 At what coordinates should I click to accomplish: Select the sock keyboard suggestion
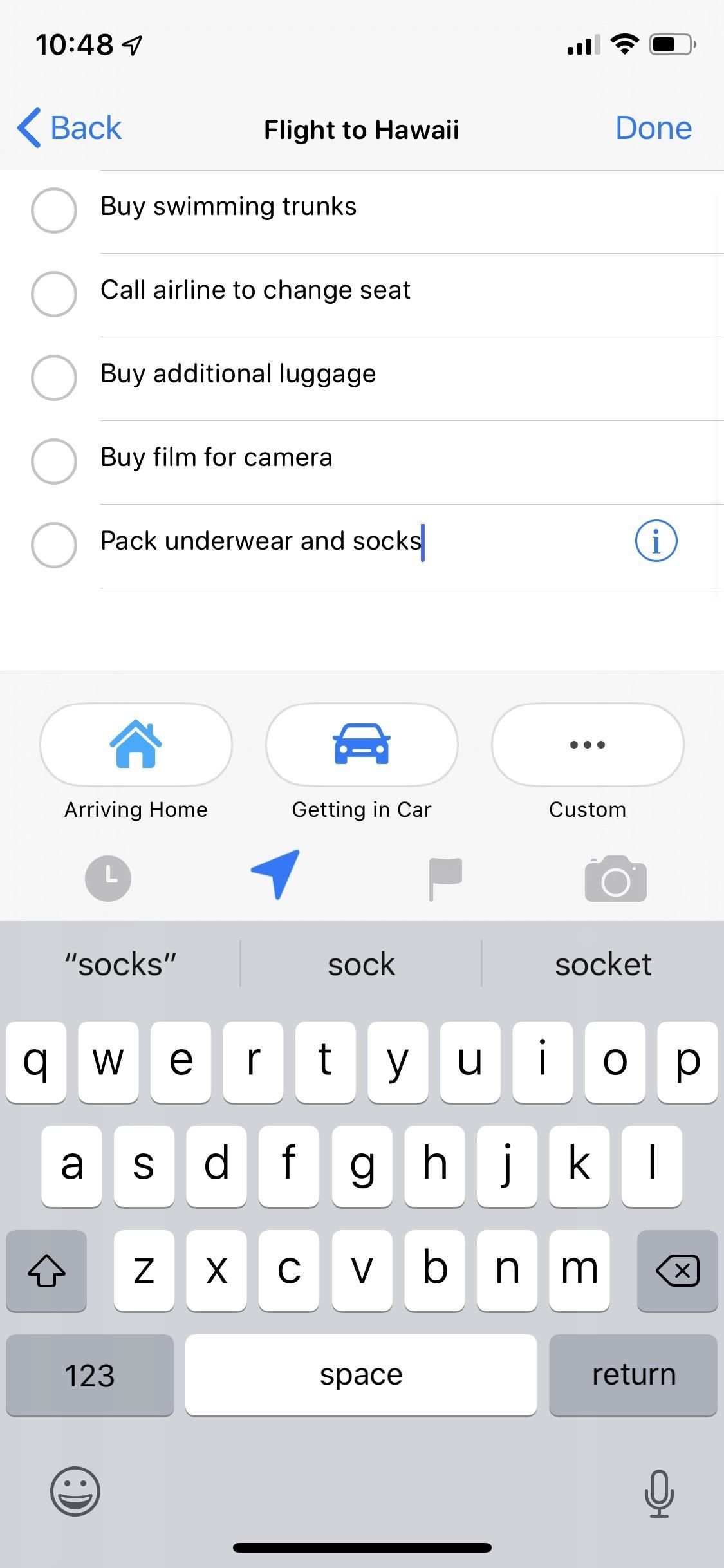(361, 963)
